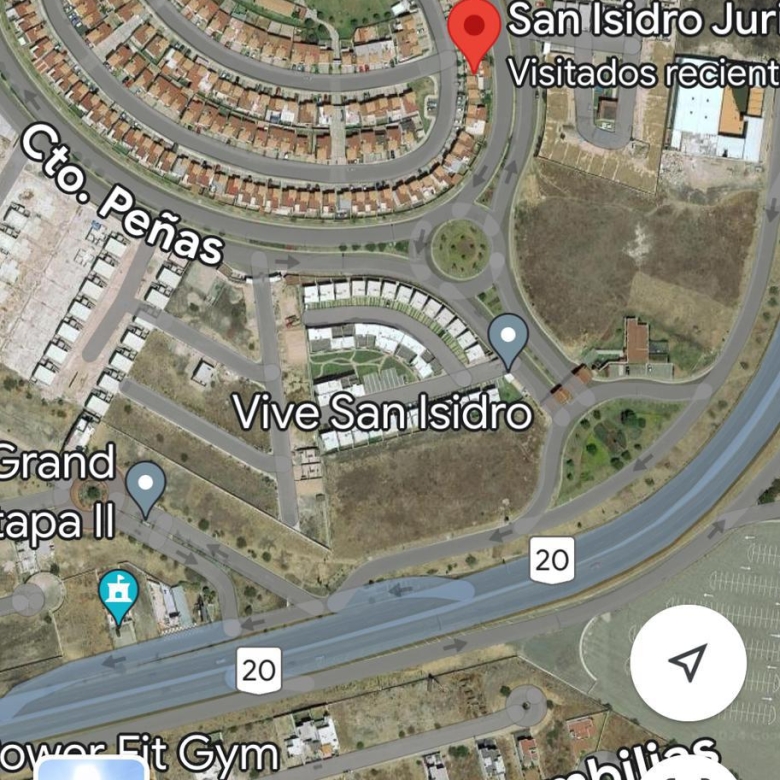Center map on my location
780x780 pixels.
[688, 662]
